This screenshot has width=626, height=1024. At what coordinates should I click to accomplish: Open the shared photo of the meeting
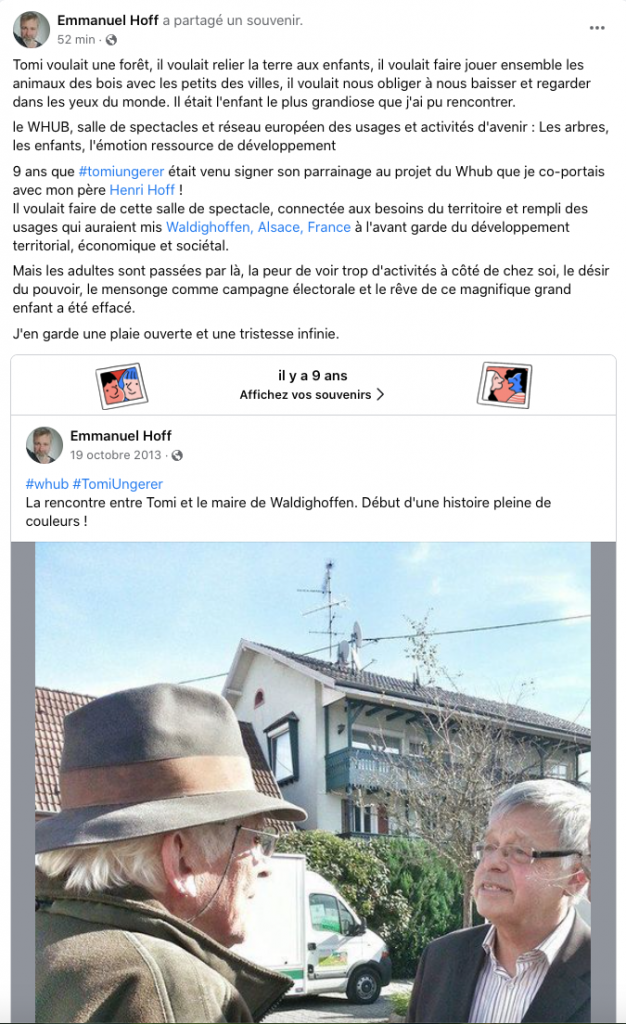coord(312,780)
